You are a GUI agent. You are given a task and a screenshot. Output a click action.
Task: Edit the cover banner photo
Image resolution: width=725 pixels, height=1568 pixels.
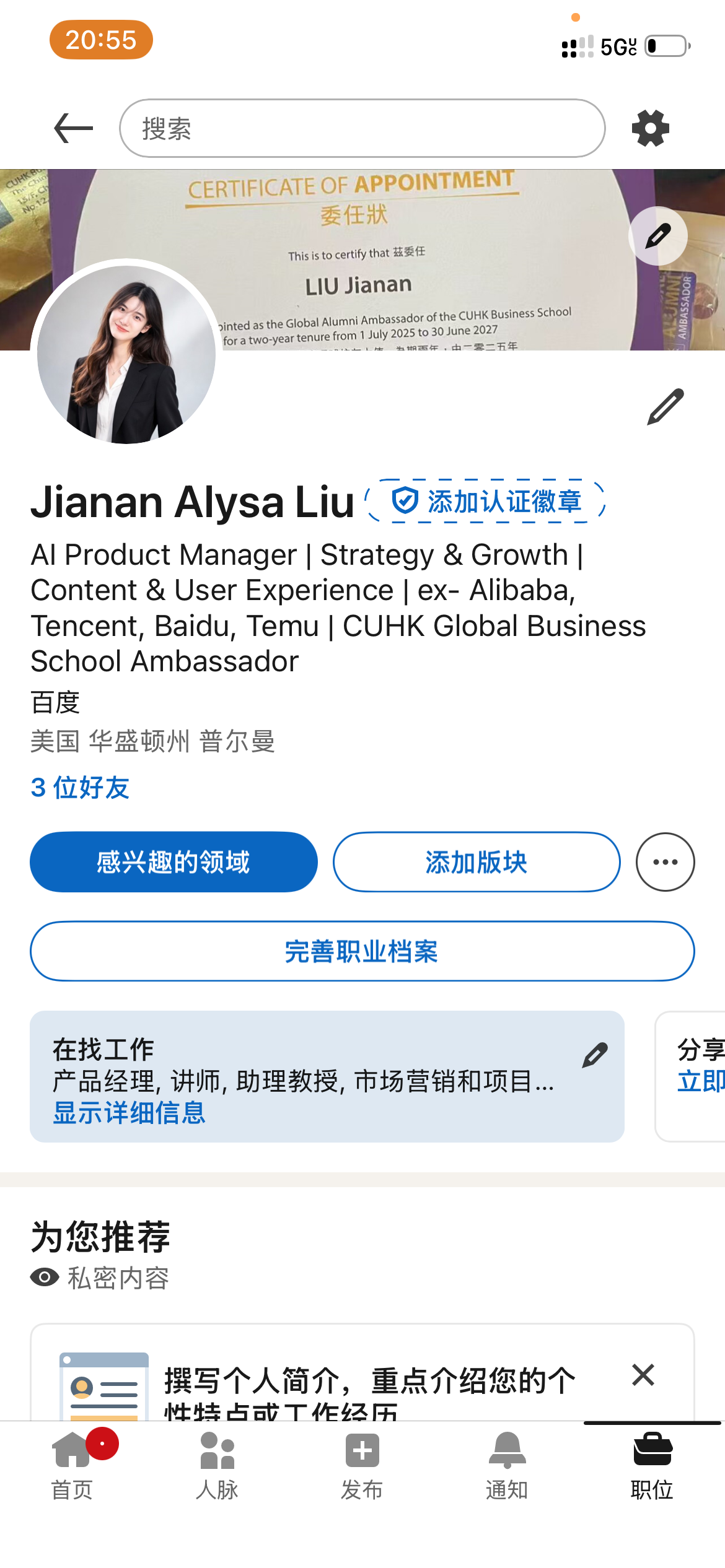click(657, 236)
